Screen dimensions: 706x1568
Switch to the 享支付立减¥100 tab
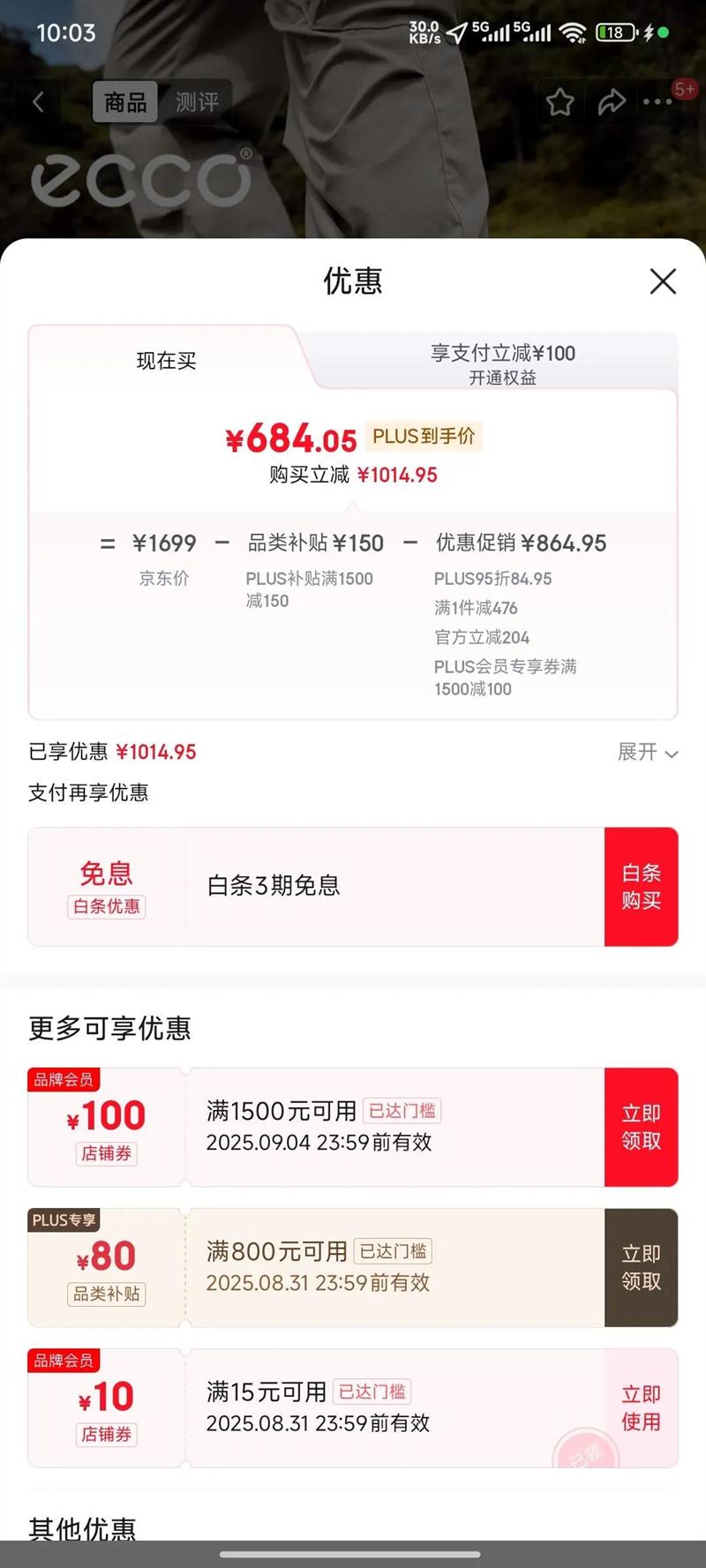pyautogui.click(x=502, y=364)
